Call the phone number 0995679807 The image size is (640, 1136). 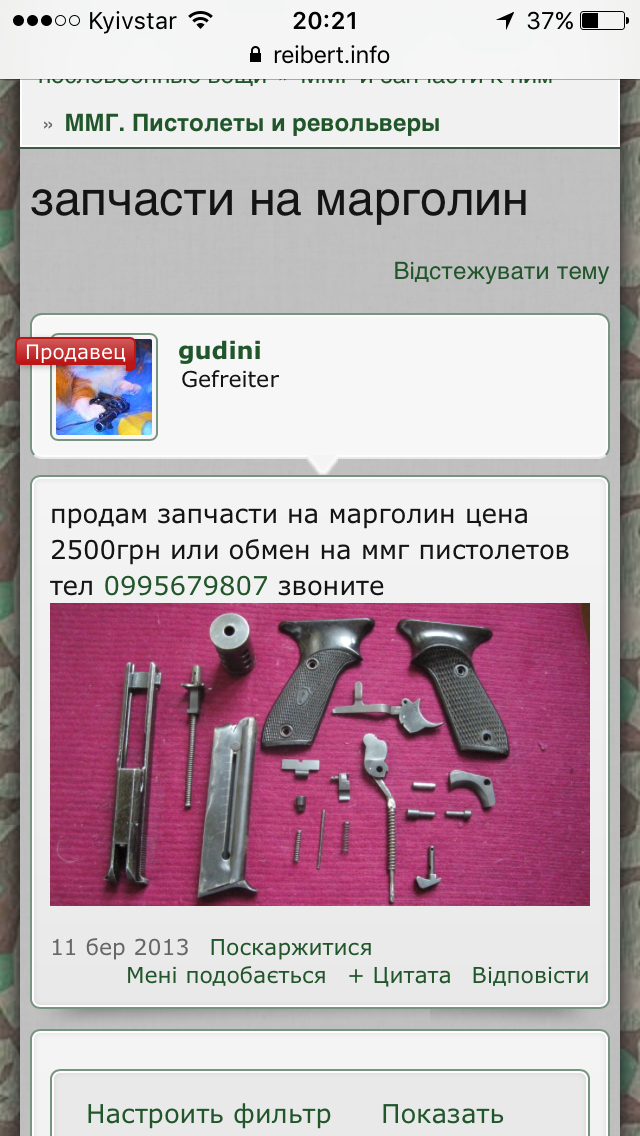pos(185,585)
